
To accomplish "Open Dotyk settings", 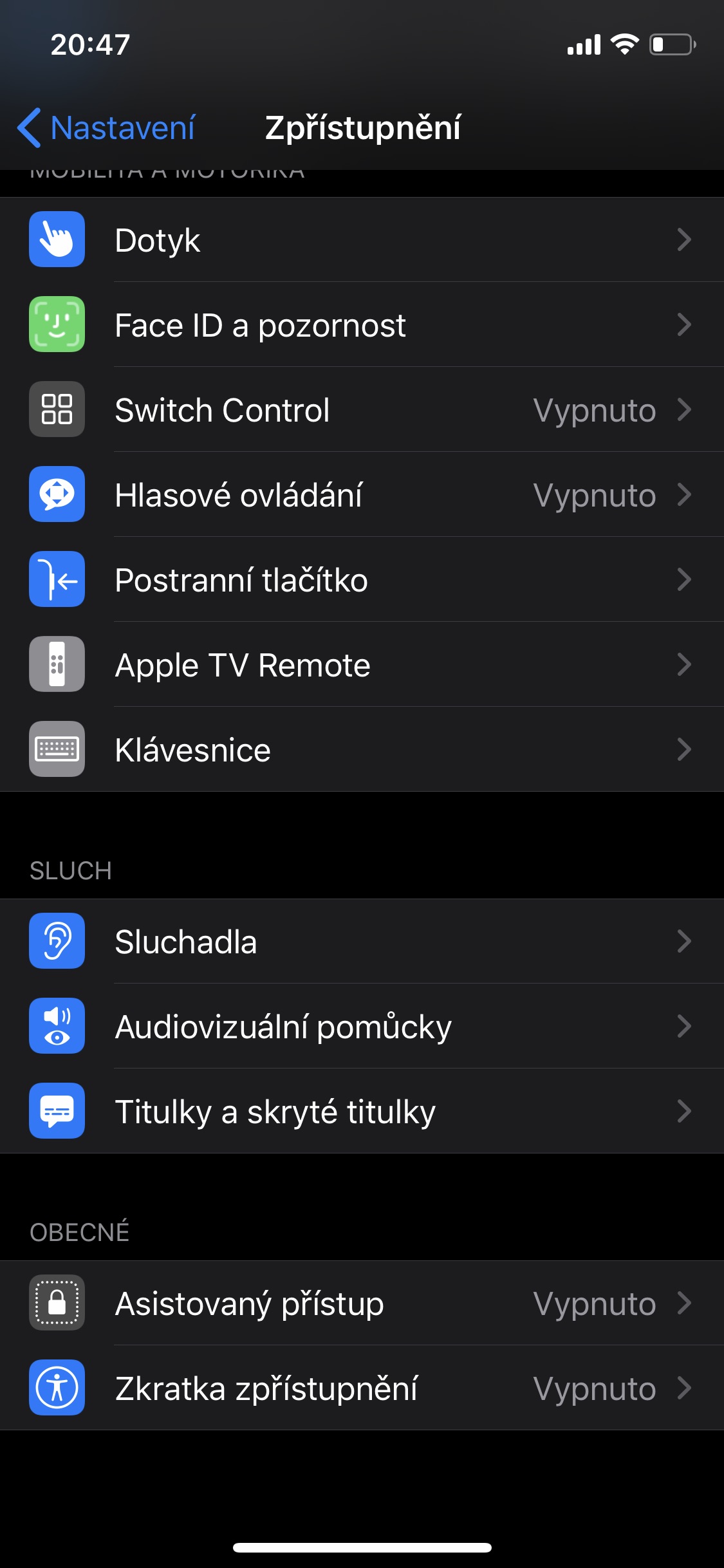I will pyautogui.click(x=362, y=239).
